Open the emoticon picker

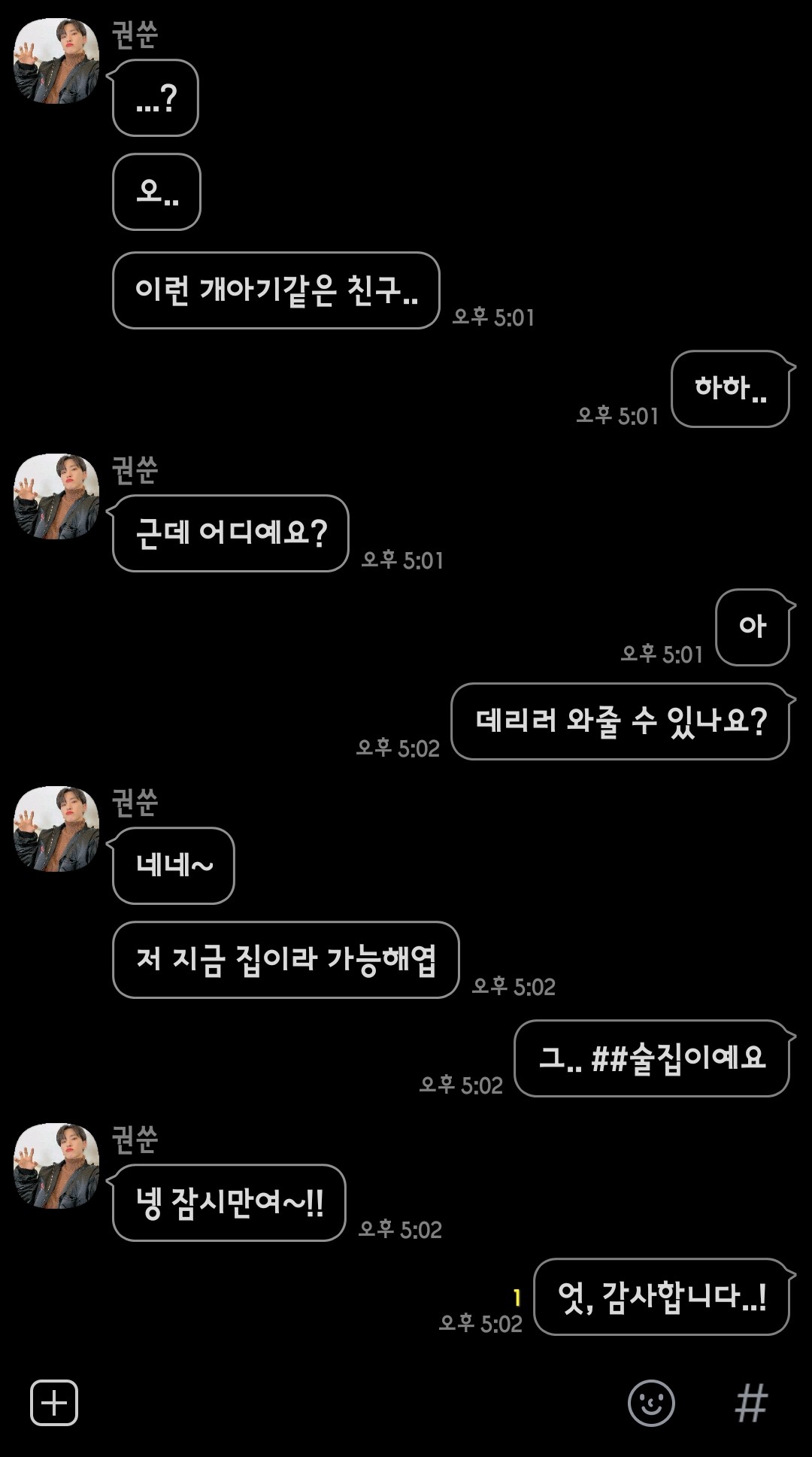coord(651,1403)
